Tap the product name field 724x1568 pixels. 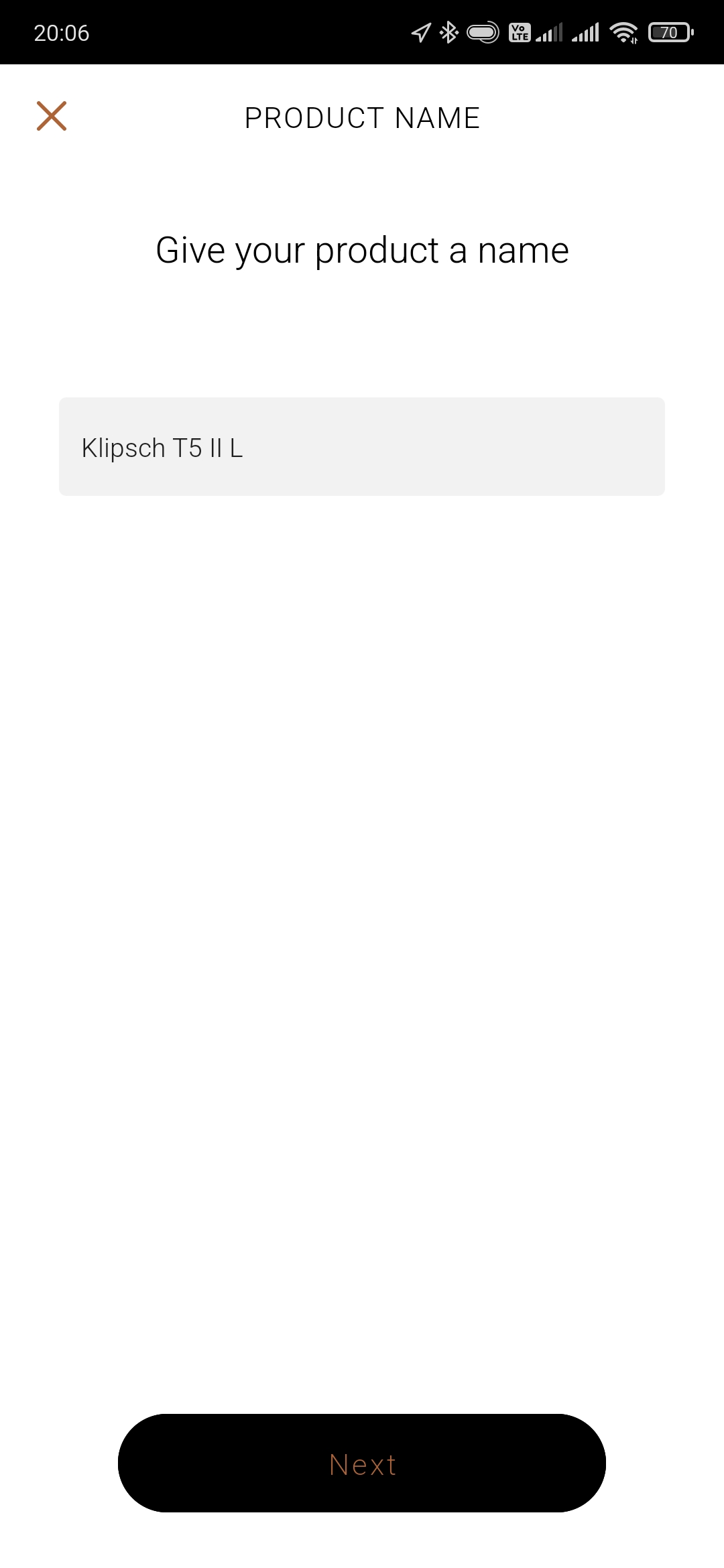point(362,447)
